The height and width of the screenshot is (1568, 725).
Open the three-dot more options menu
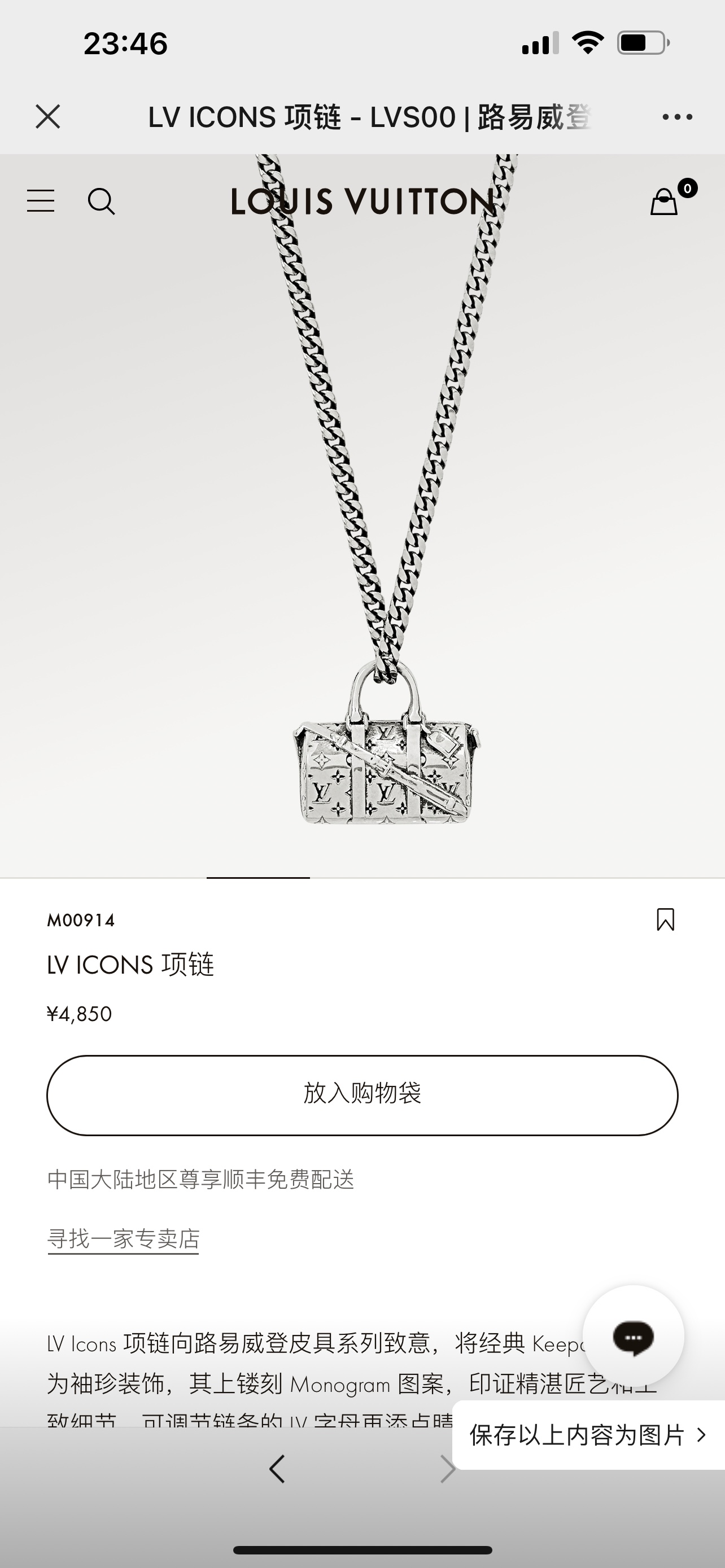tap(677, 117)
